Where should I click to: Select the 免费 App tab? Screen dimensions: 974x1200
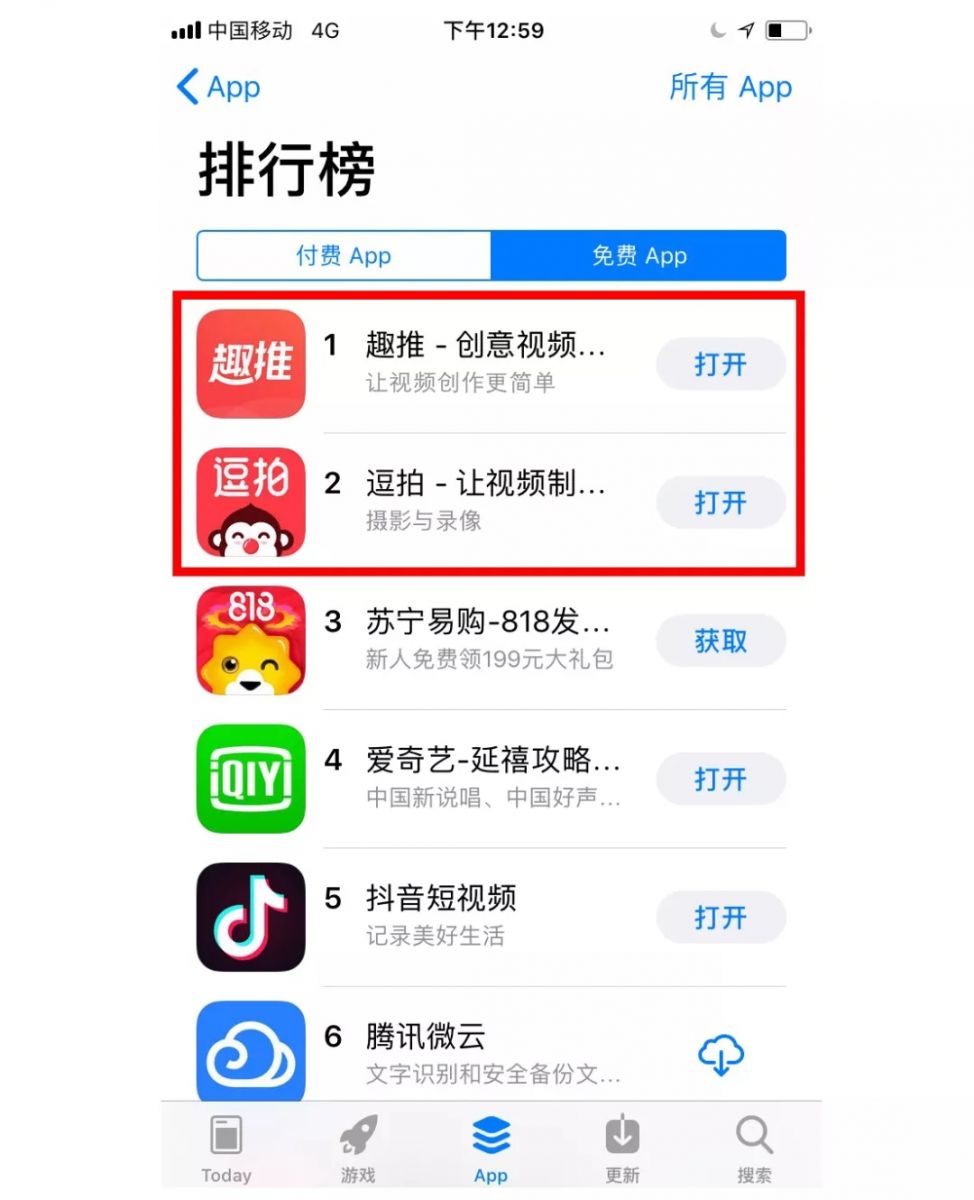(639, 255)
